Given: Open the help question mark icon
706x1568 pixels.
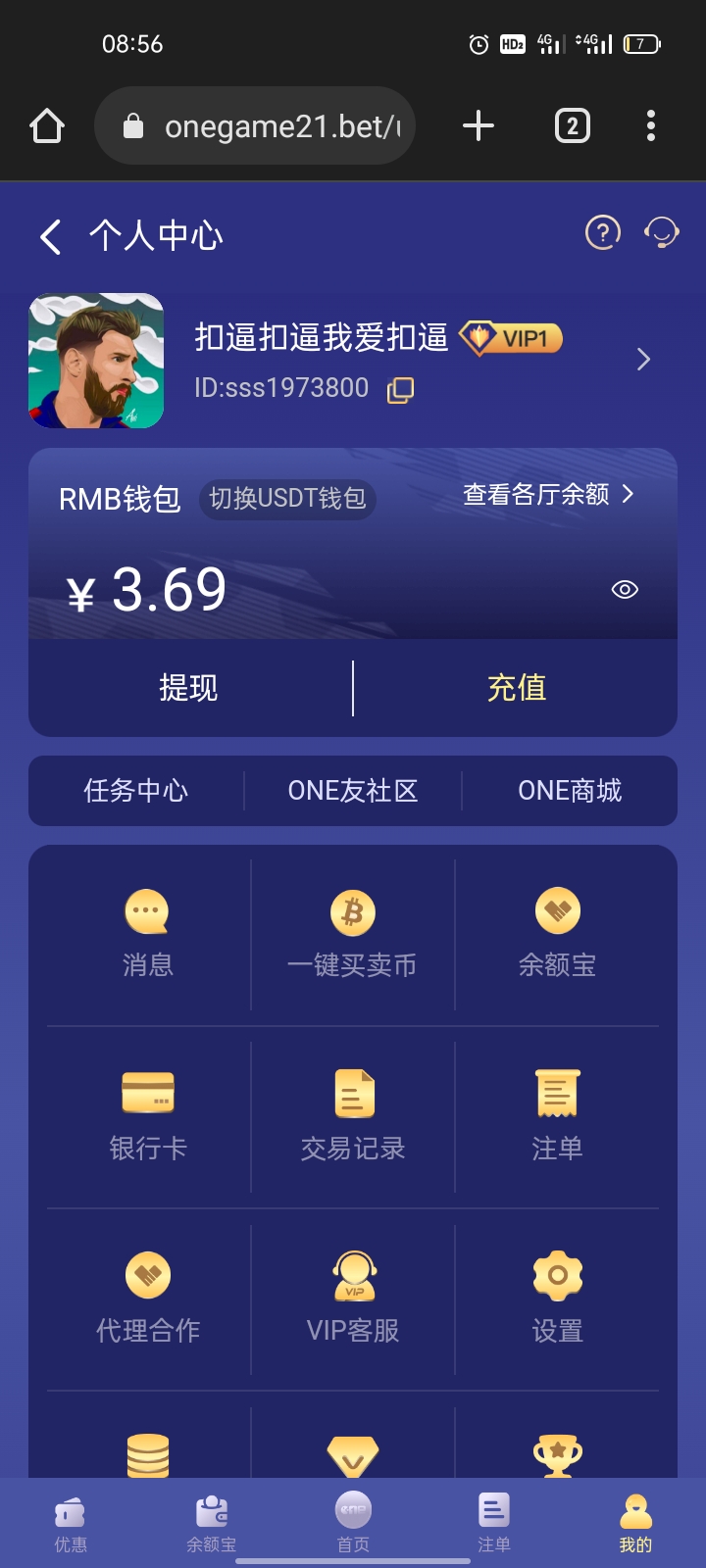Looking at the screenshot, I should (602, 233).
